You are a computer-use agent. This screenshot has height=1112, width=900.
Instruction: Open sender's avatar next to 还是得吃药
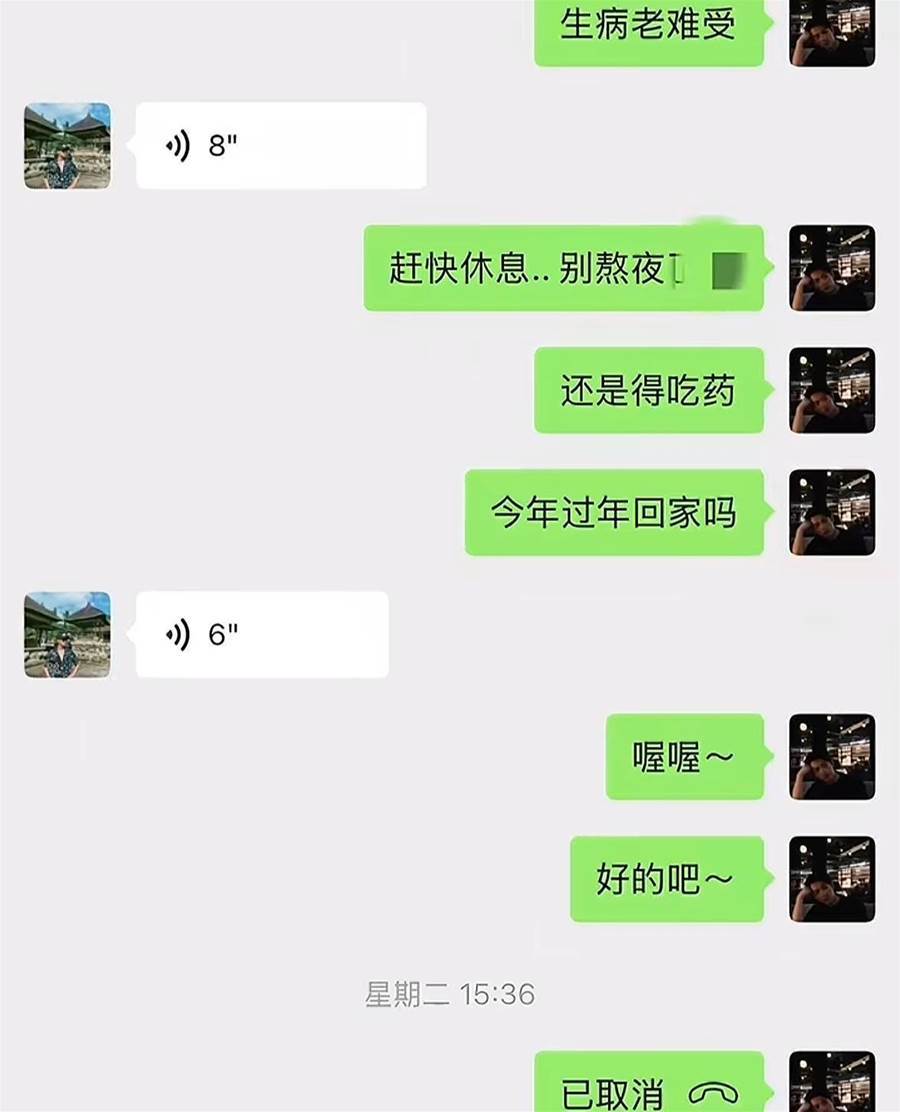832,390
